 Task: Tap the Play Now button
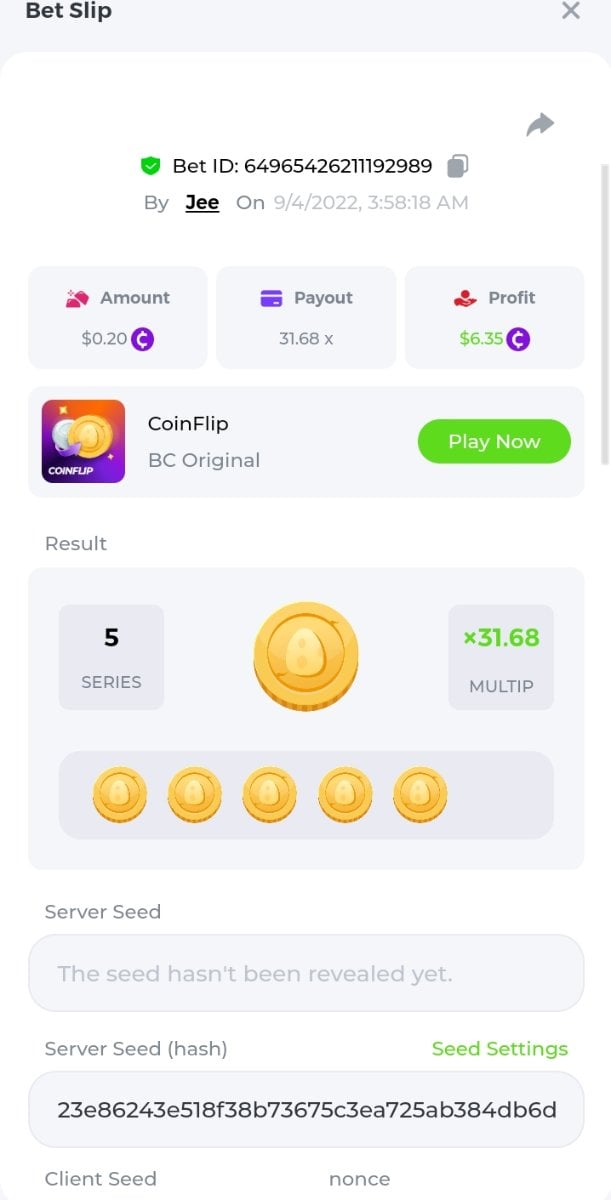(494, 441)
